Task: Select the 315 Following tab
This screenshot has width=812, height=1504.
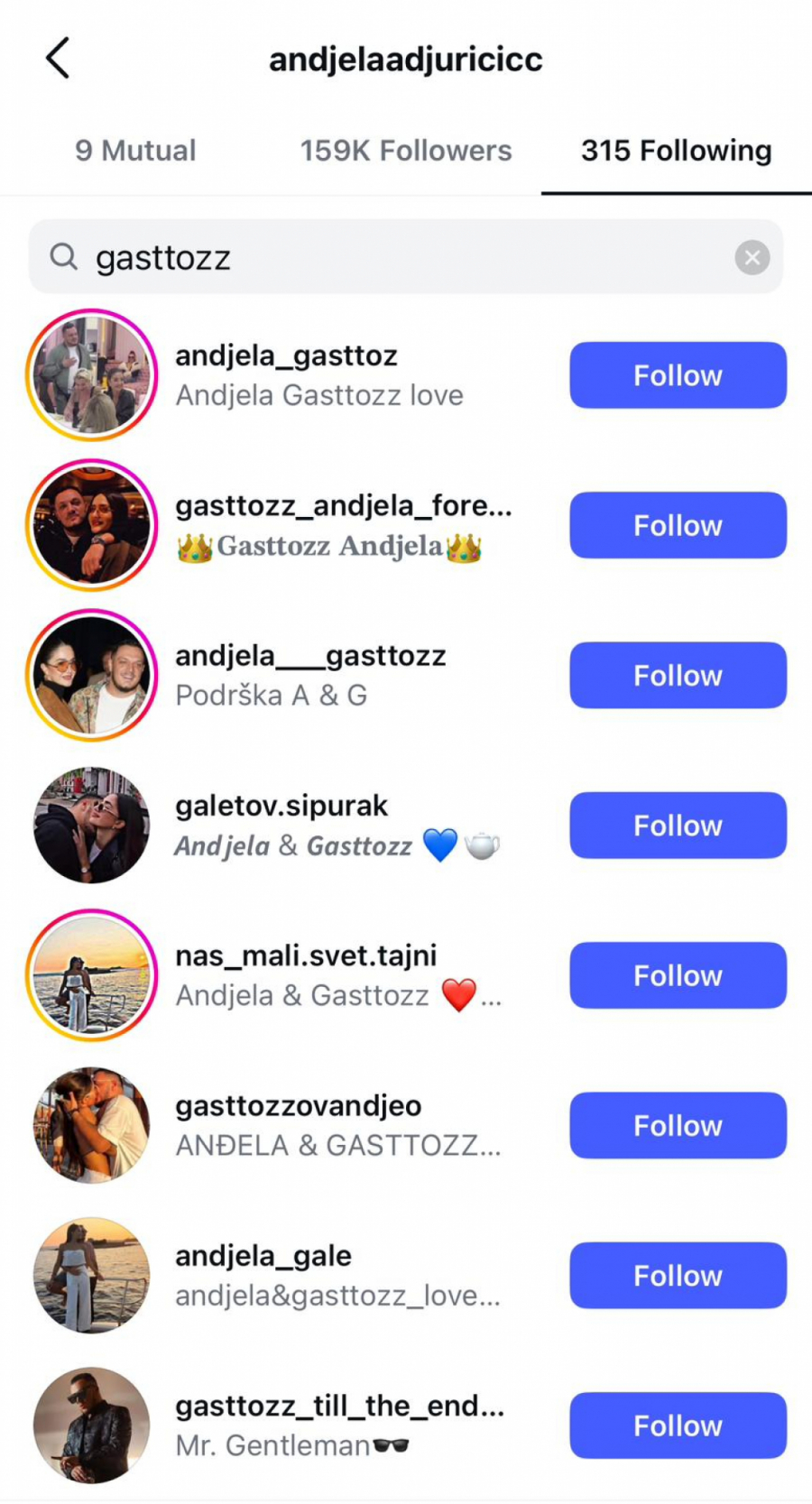Action: coord(676,151)
